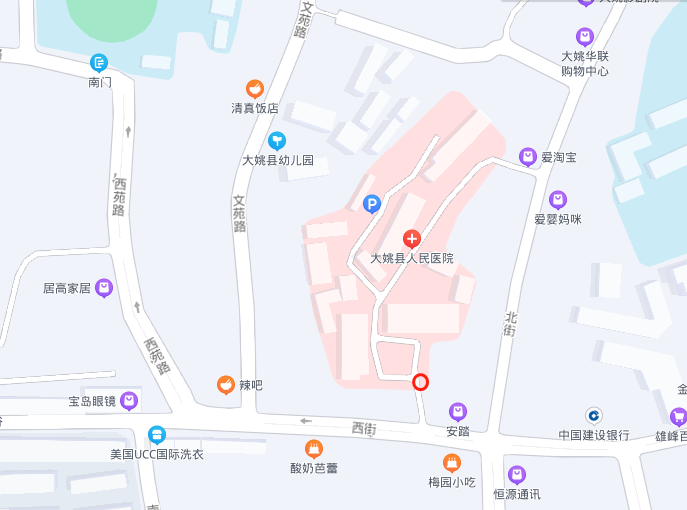This screenshot has width=687, height=510.
Task: Open the 南门 map marker
Action: coord(98,63)
